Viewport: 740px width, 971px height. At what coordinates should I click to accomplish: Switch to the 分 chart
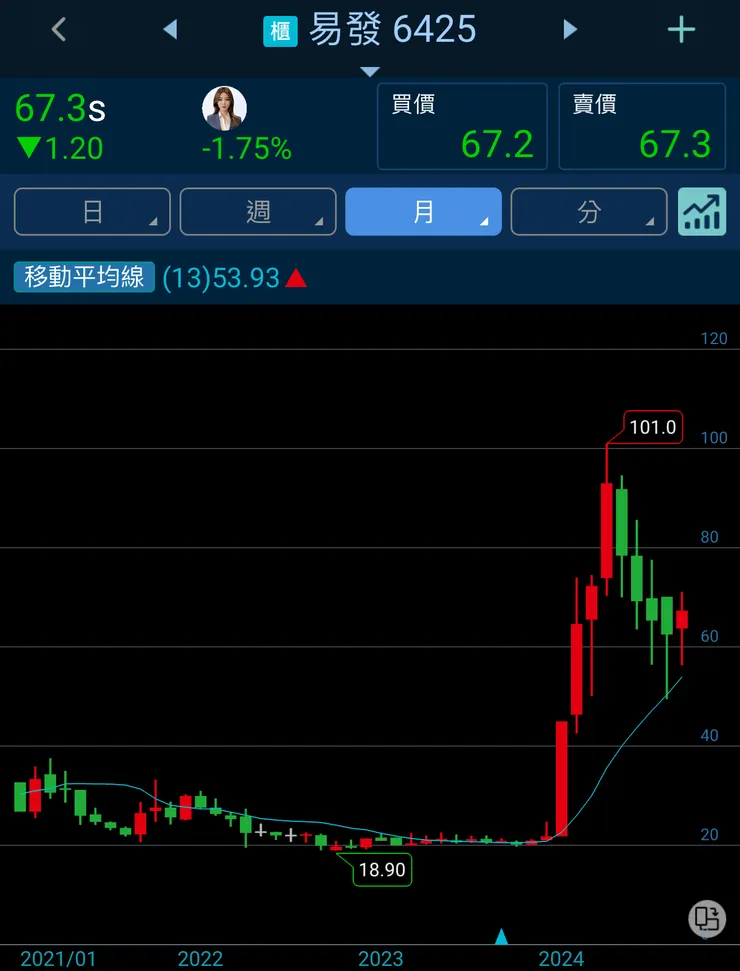point(589,212)
